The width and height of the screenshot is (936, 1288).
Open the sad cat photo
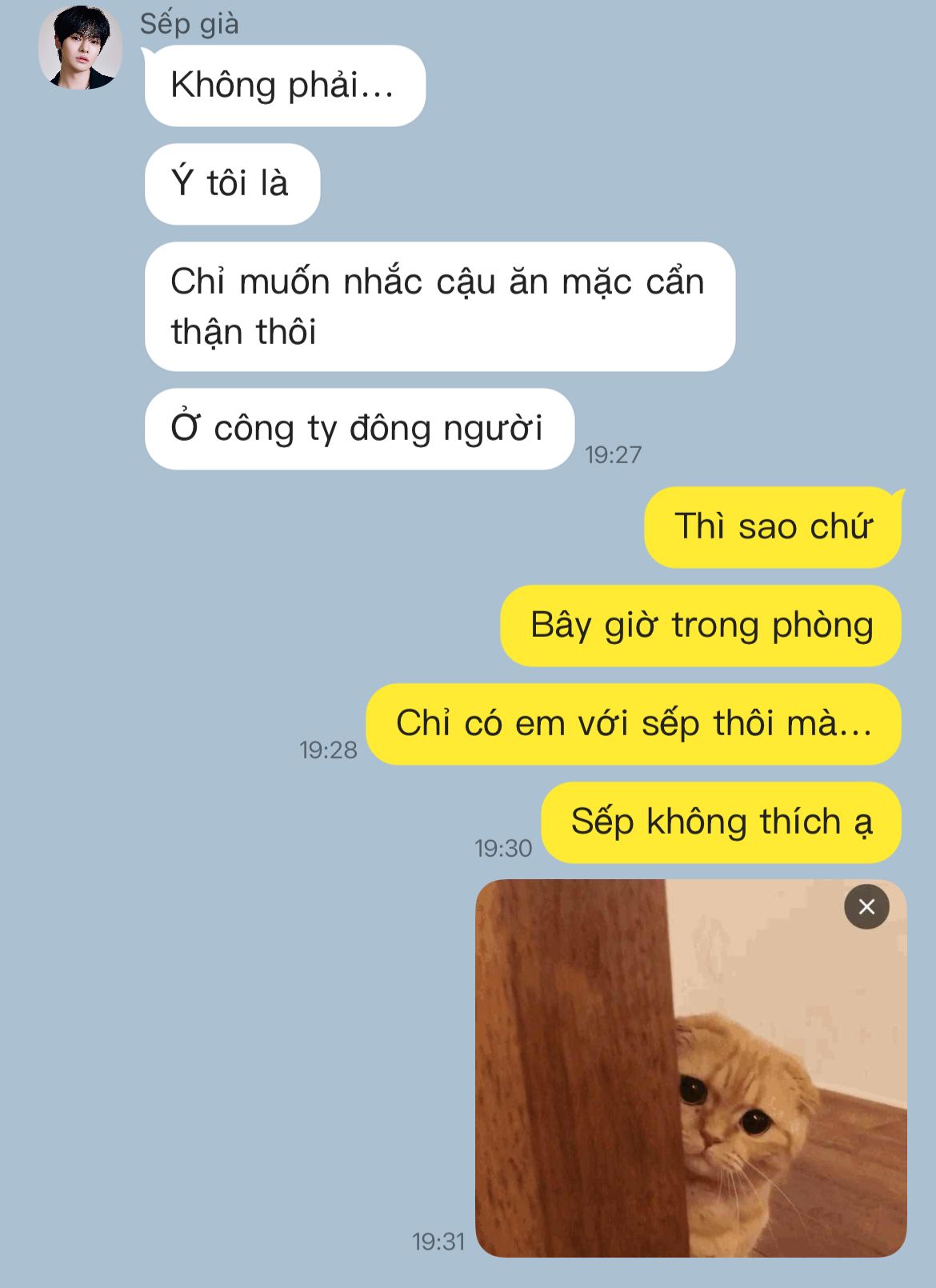[x=691, y=1068]
